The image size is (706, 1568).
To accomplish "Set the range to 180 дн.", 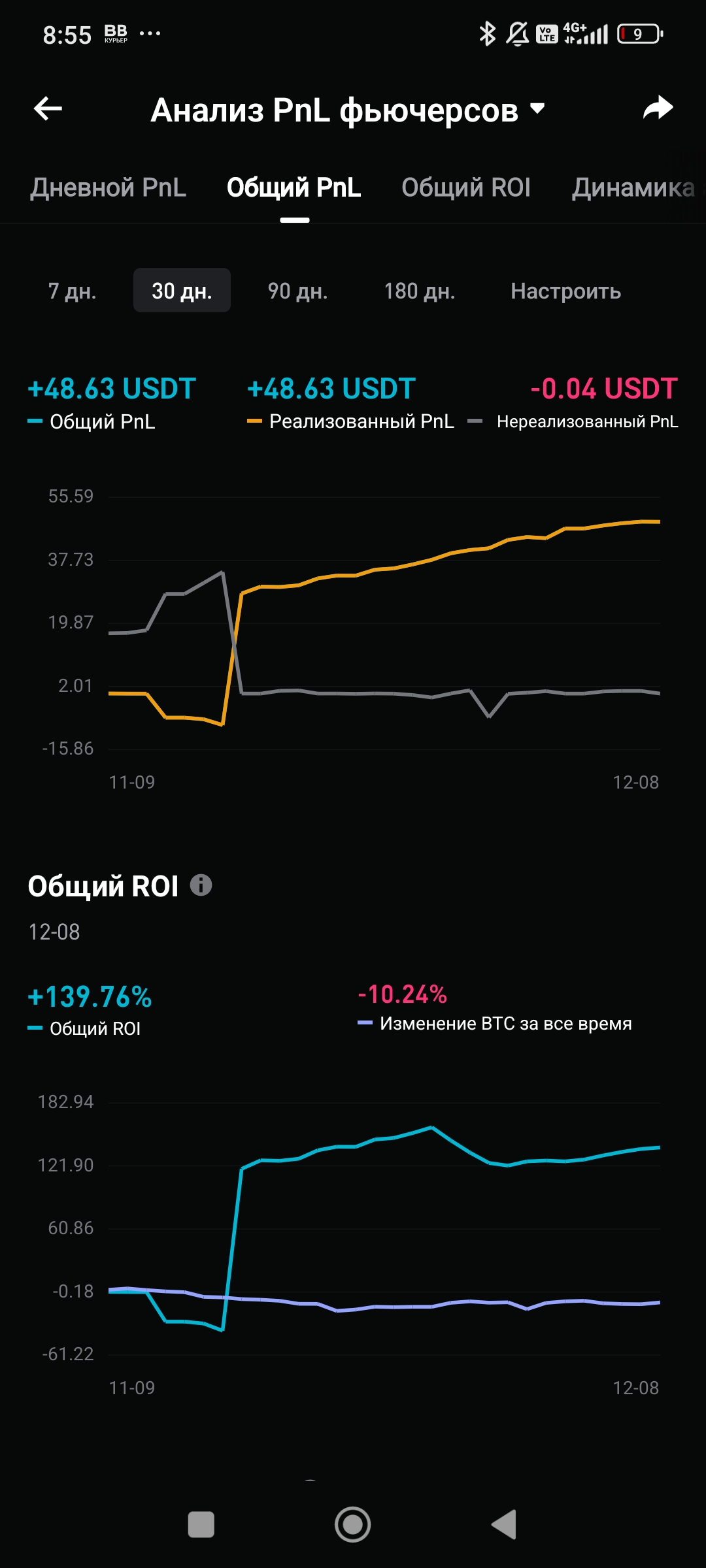I will coord(419,291).
